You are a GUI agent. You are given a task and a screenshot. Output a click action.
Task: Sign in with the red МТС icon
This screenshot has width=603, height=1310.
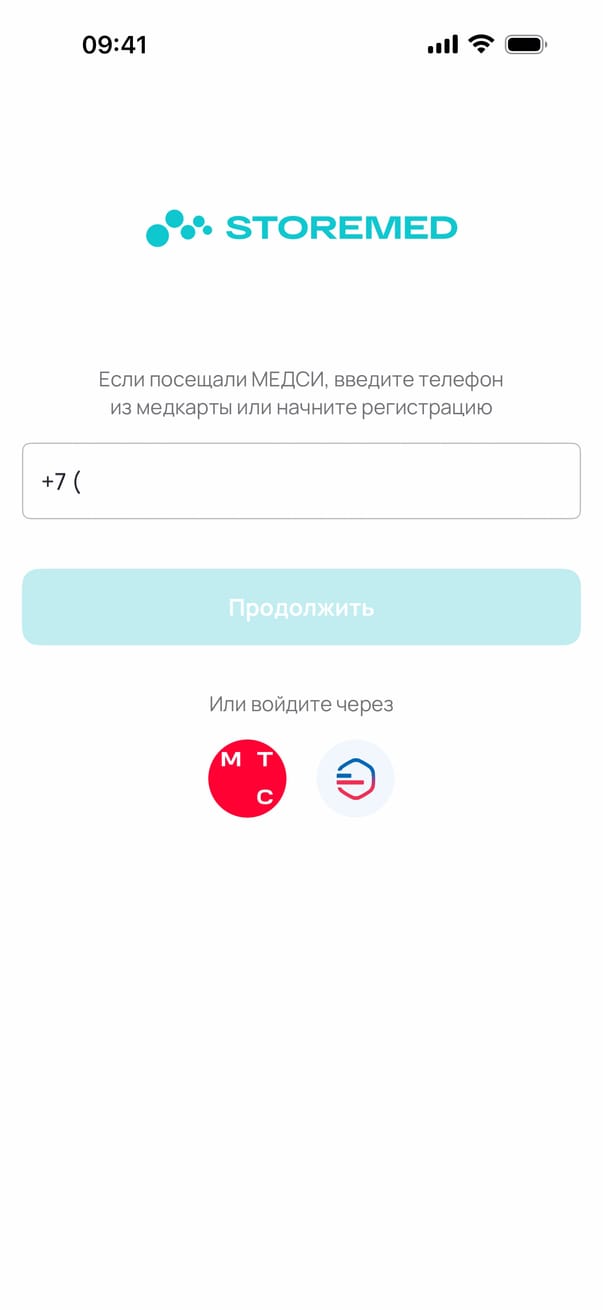(x=247, y=778)
